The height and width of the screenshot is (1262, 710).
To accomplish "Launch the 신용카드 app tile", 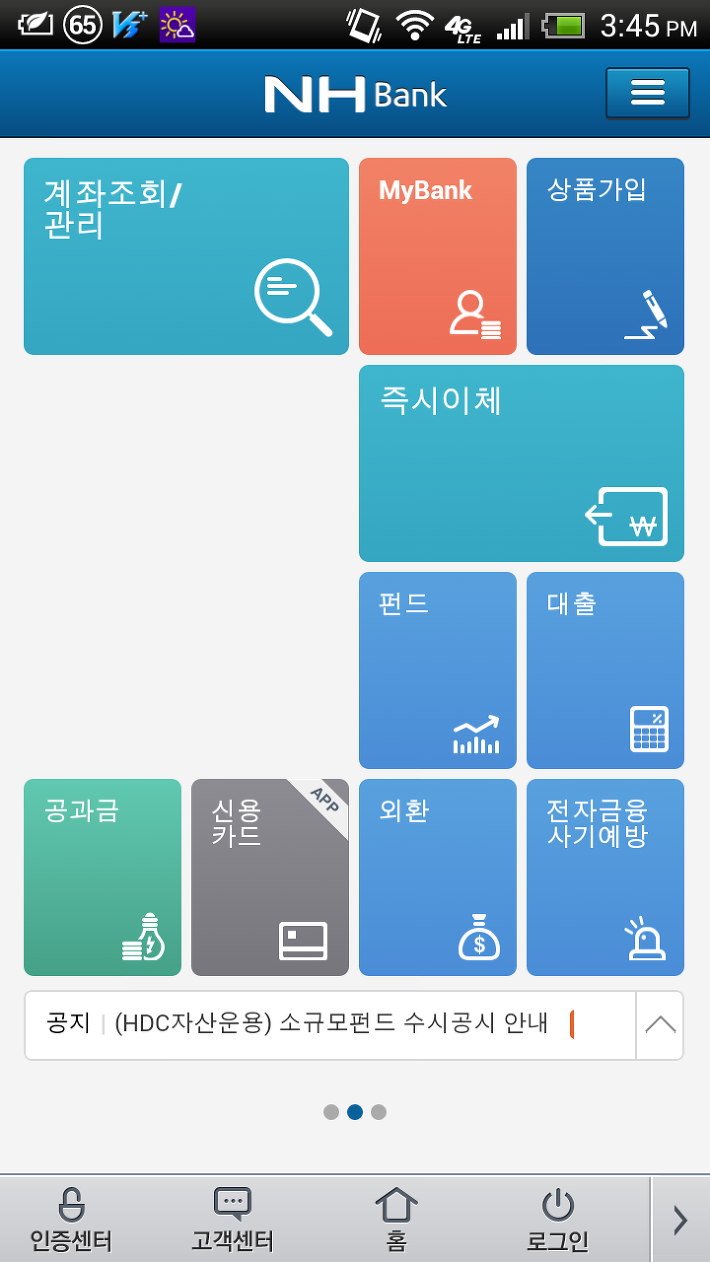I will [x=270, y=877].
